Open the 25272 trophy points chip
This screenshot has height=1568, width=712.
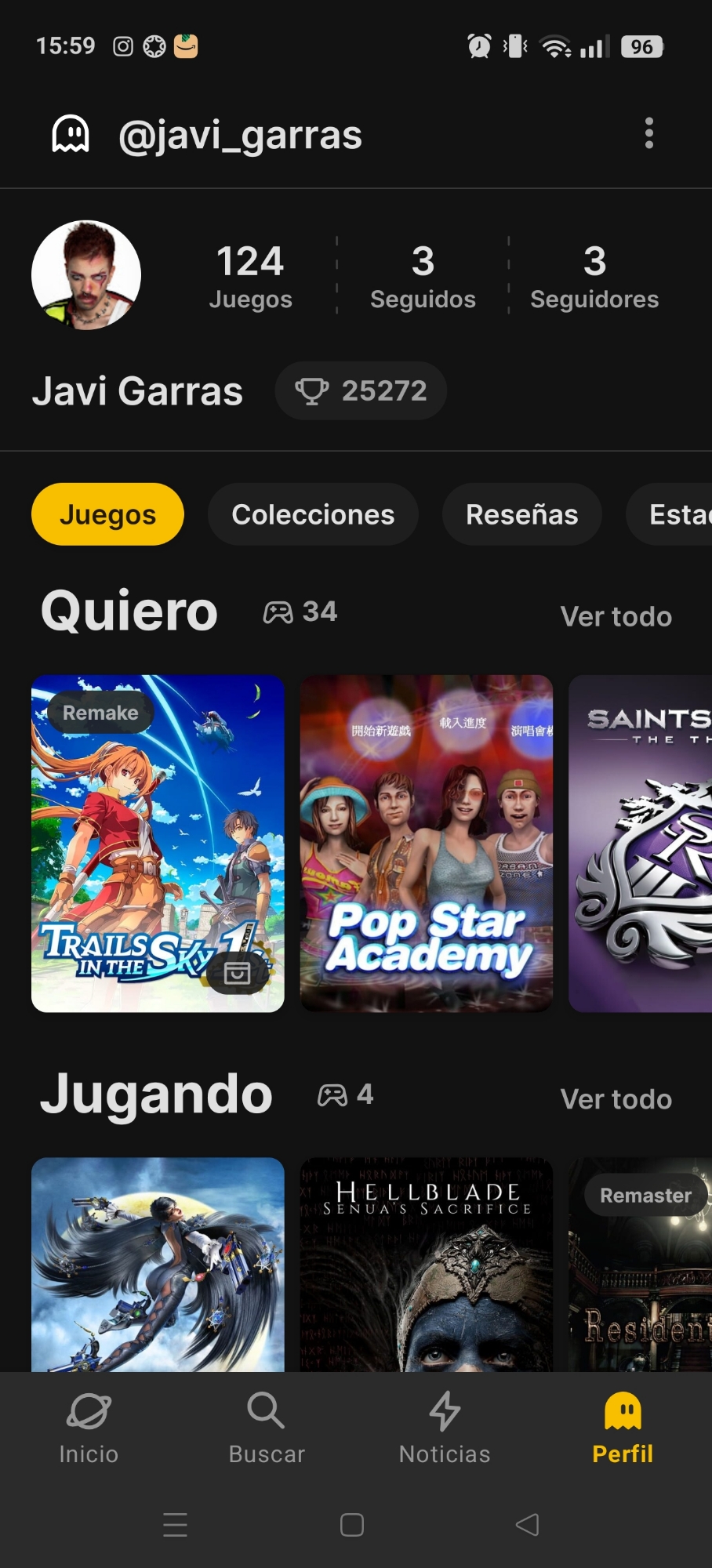(361, 390)
